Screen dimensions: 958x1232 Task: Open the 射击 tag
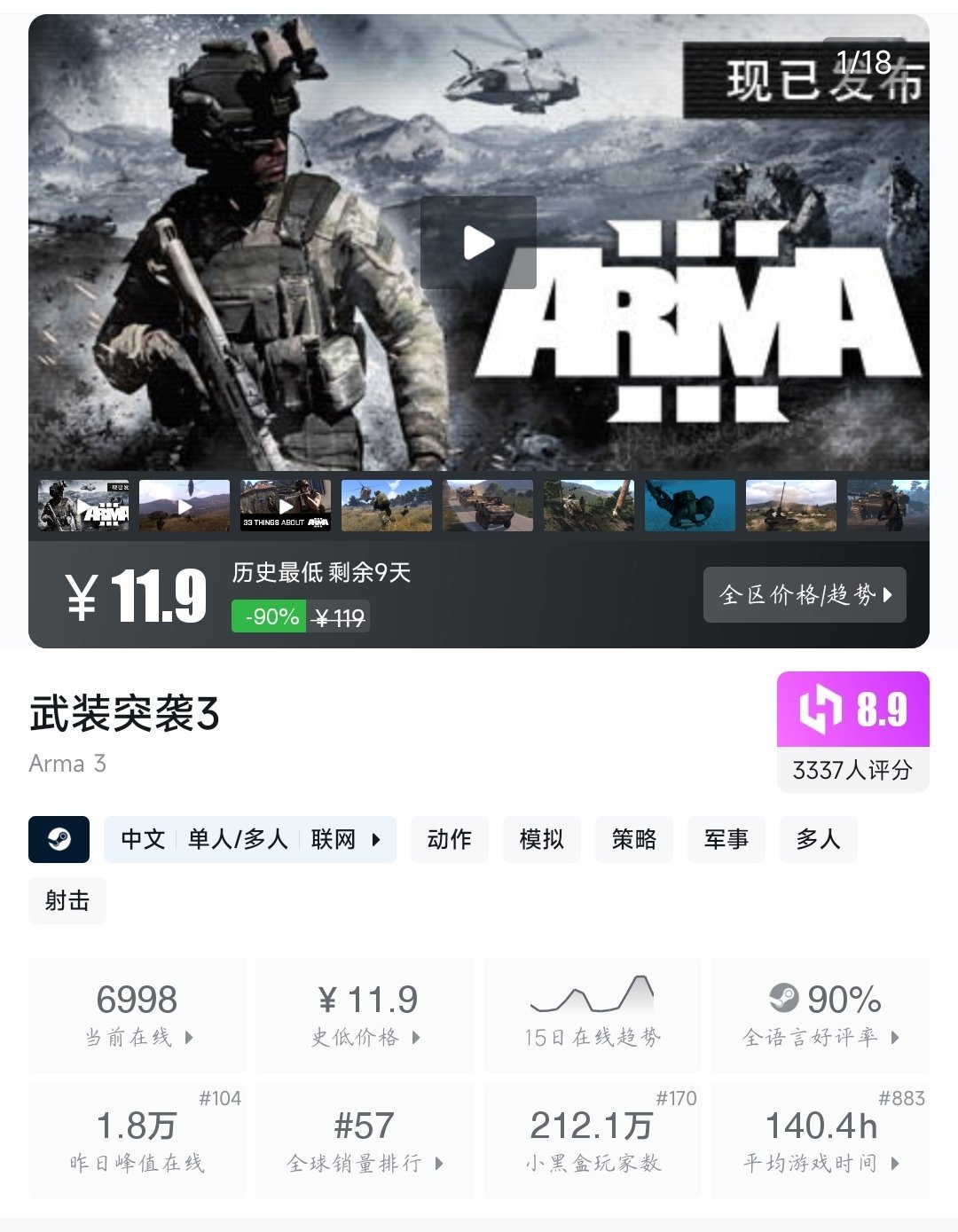click(x=67, y=900)
